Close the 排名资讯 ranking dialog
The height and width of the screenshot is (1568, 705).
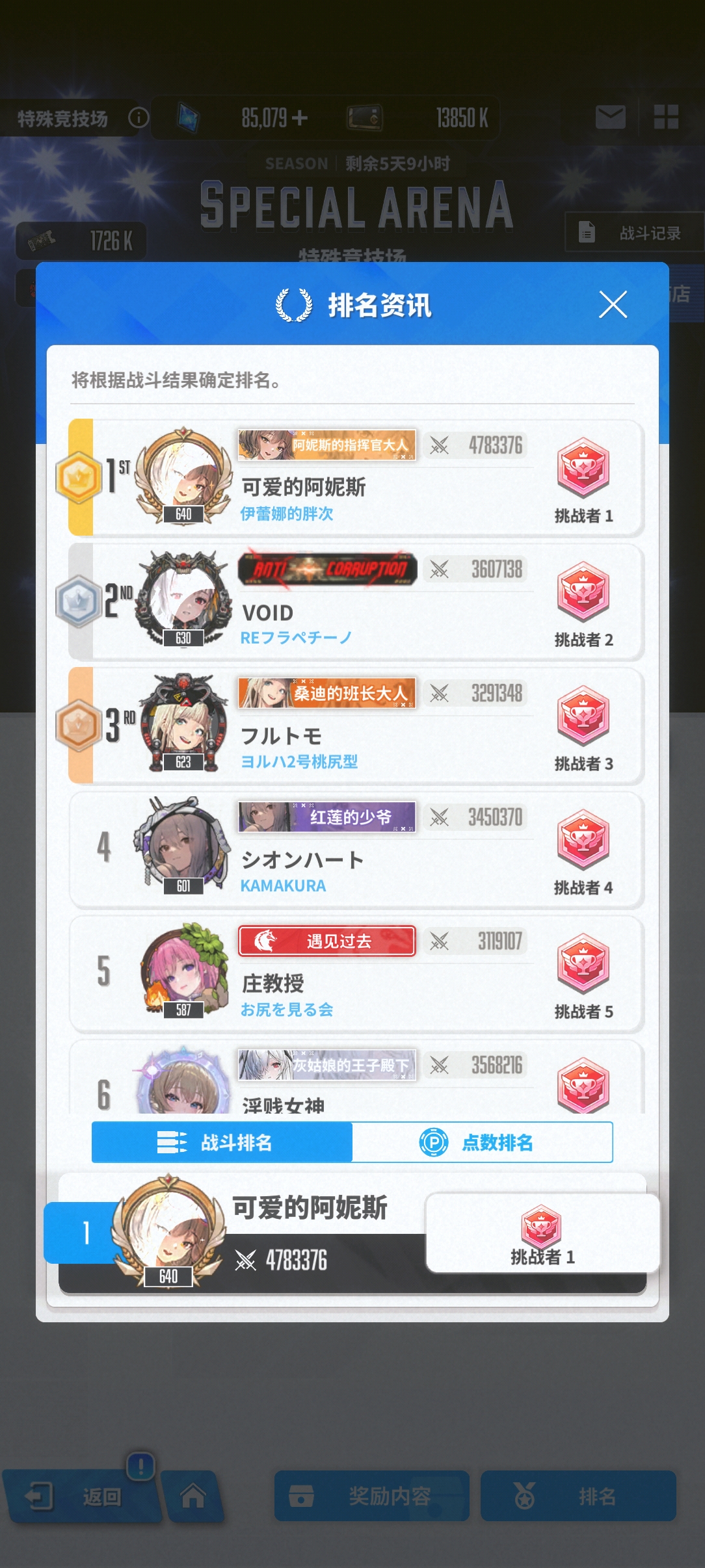click(x=613, y=304)
